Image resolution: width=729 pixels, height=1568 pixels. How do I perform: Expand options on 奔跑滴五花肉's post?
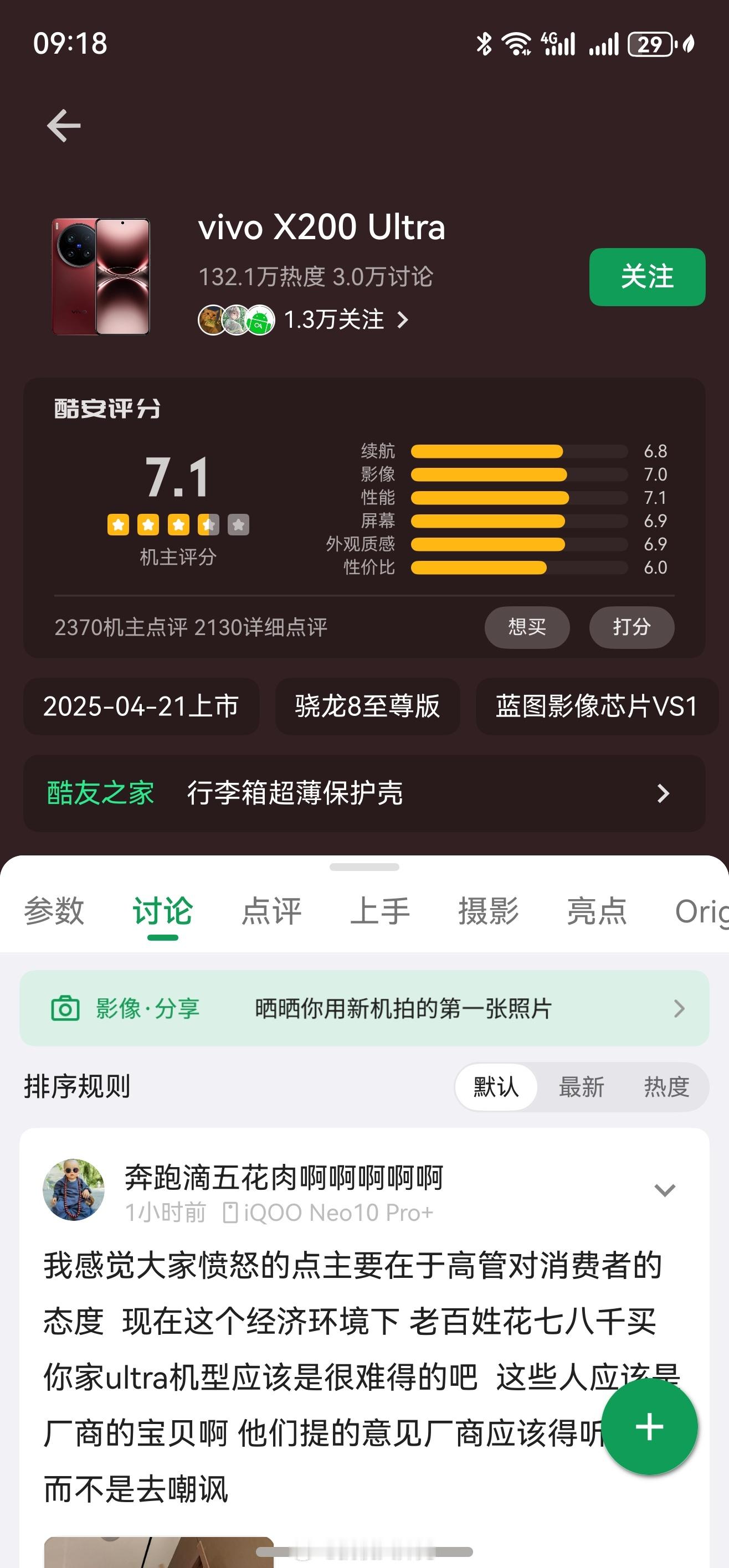pos(664,1190)
